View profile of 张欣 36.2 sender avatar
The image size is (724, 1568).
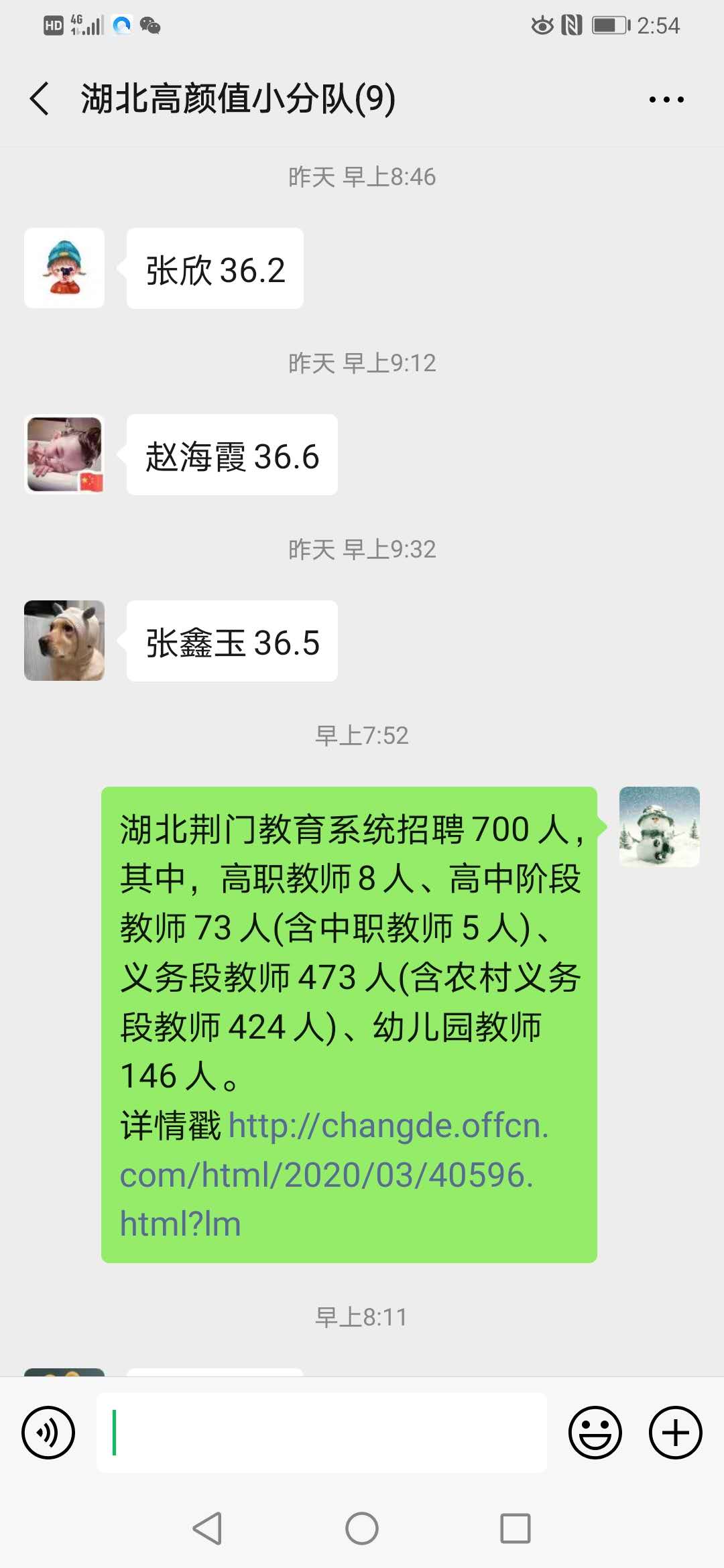[64, 268]
